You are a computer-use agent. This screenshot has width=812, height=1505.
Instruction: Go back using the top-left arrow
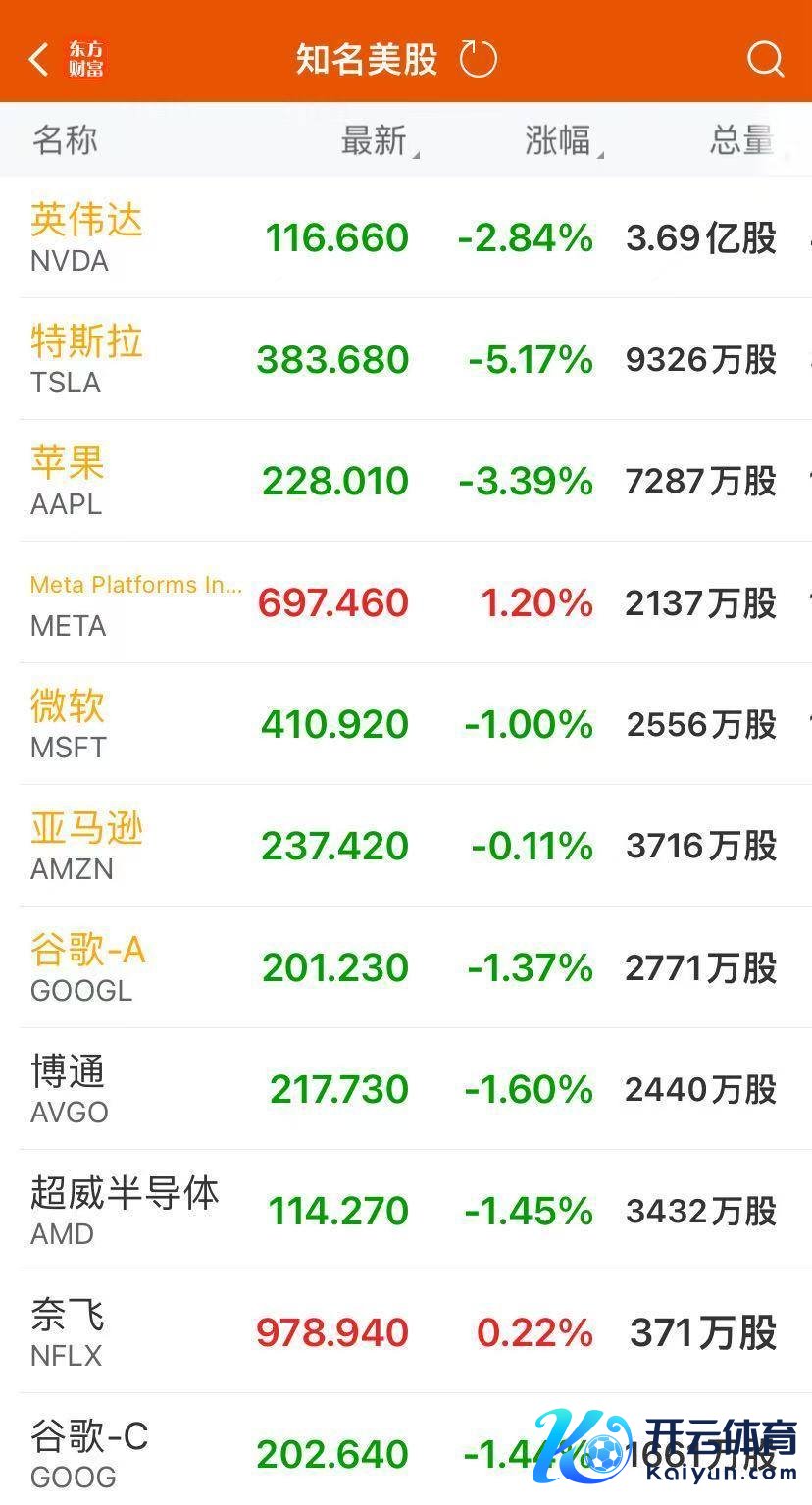coord(39,59)
